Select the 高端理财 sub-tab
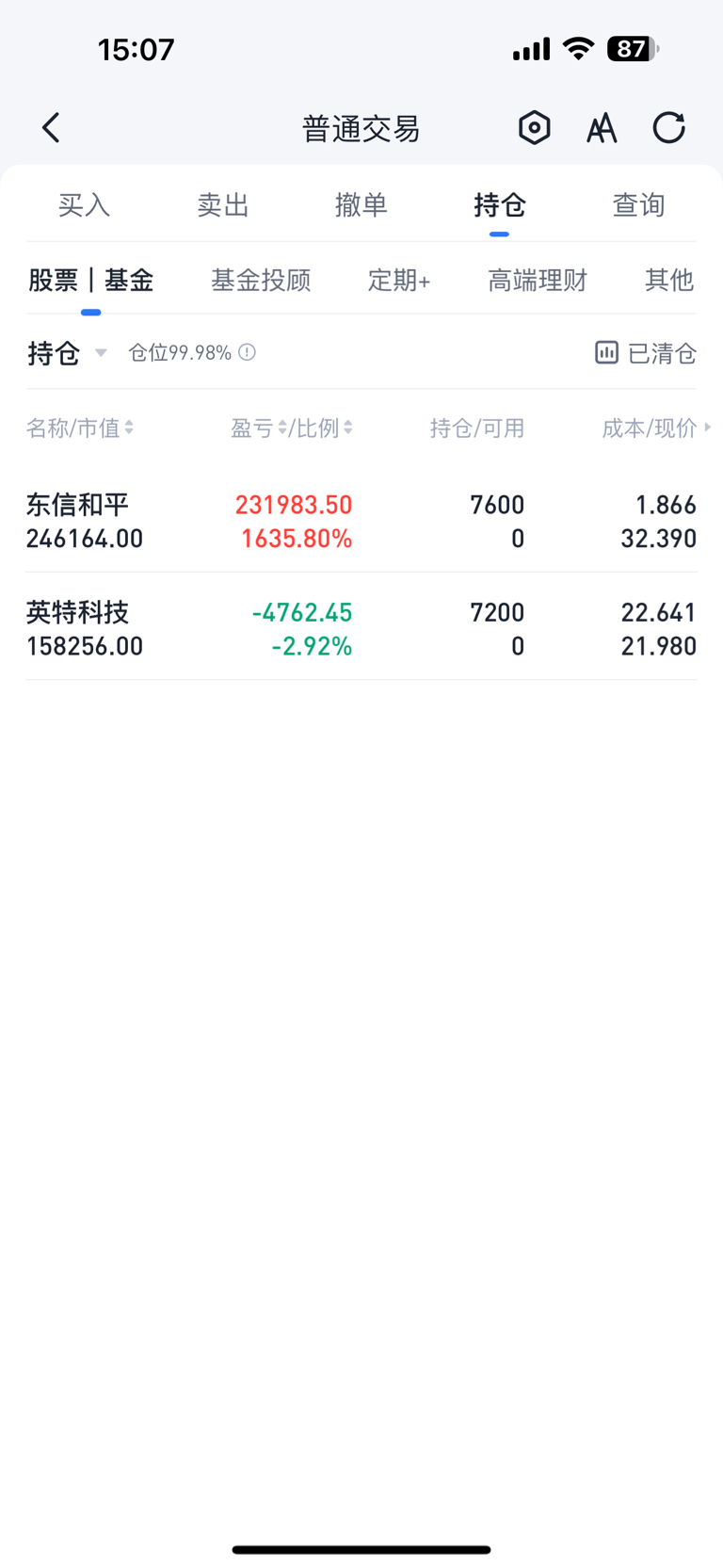Viewport: 723px width, 1568px height. [538, 281]
